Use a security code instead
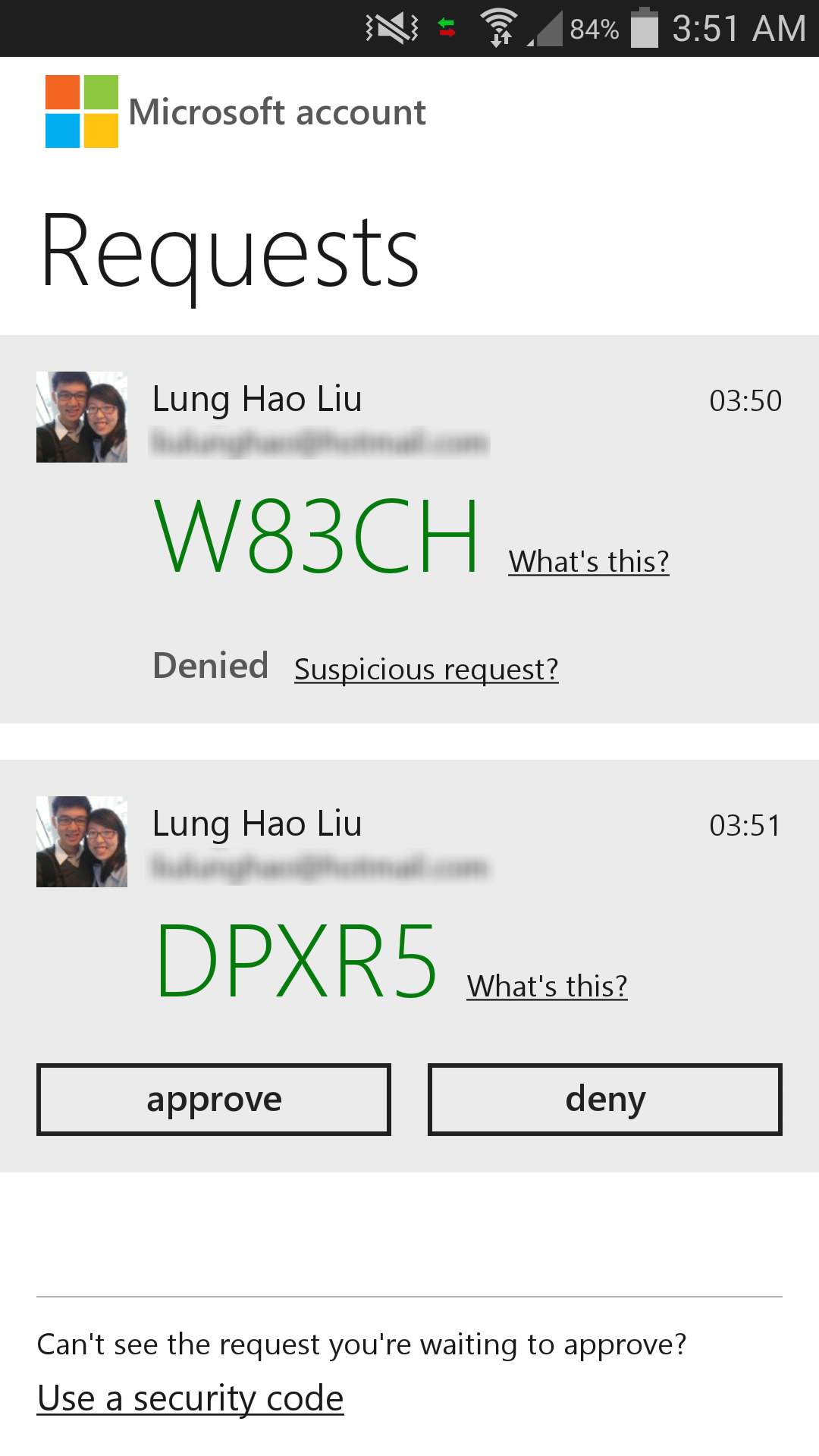 coord(190,1398)
